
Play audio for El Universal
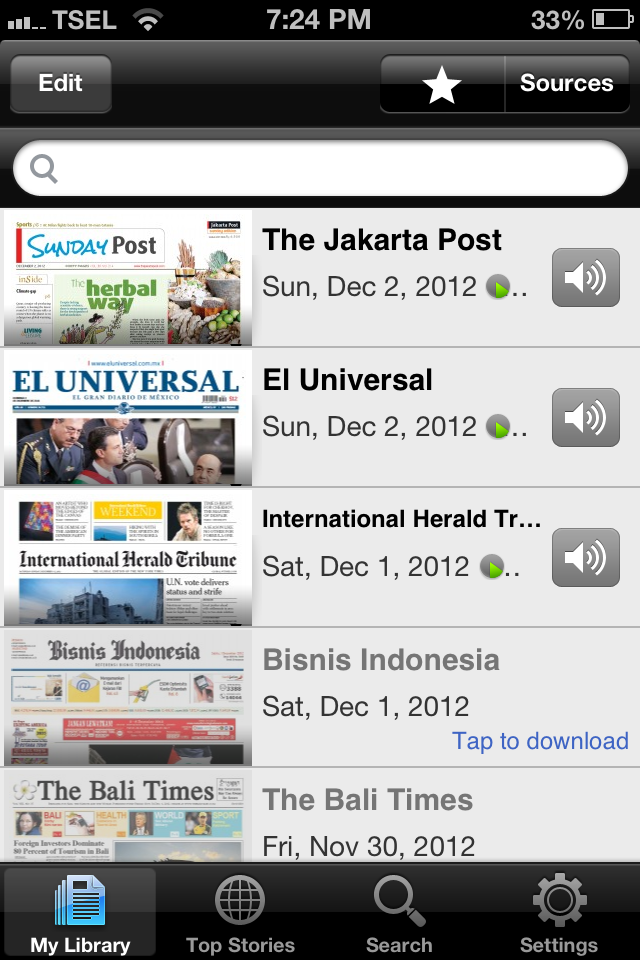click(x=586, y=417)
